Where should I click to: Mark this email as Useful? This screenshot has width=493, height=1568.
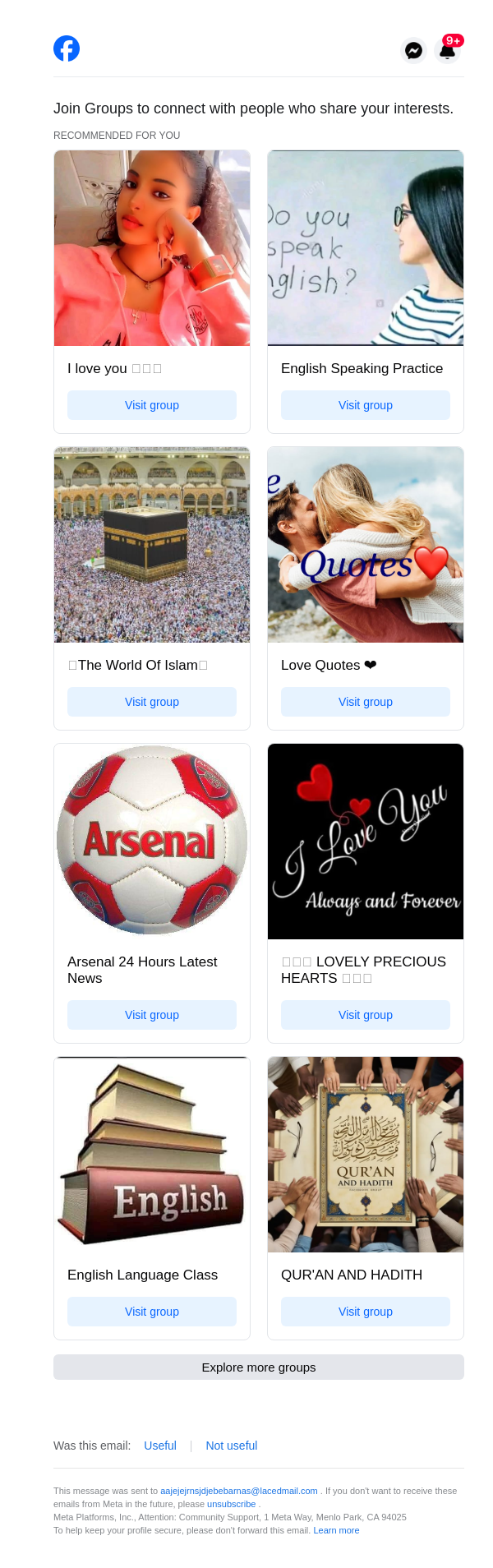[x=160, y=1446]
